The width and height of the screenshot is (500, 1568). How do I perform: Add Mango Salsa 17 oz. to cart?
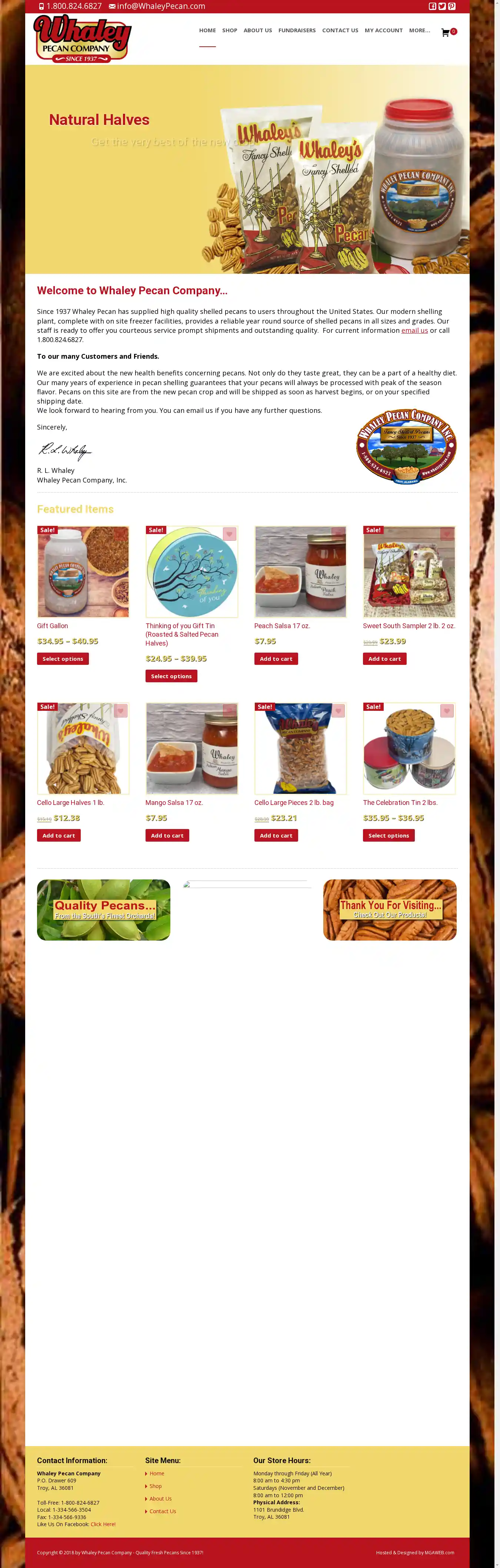click(x=167, y=835)
